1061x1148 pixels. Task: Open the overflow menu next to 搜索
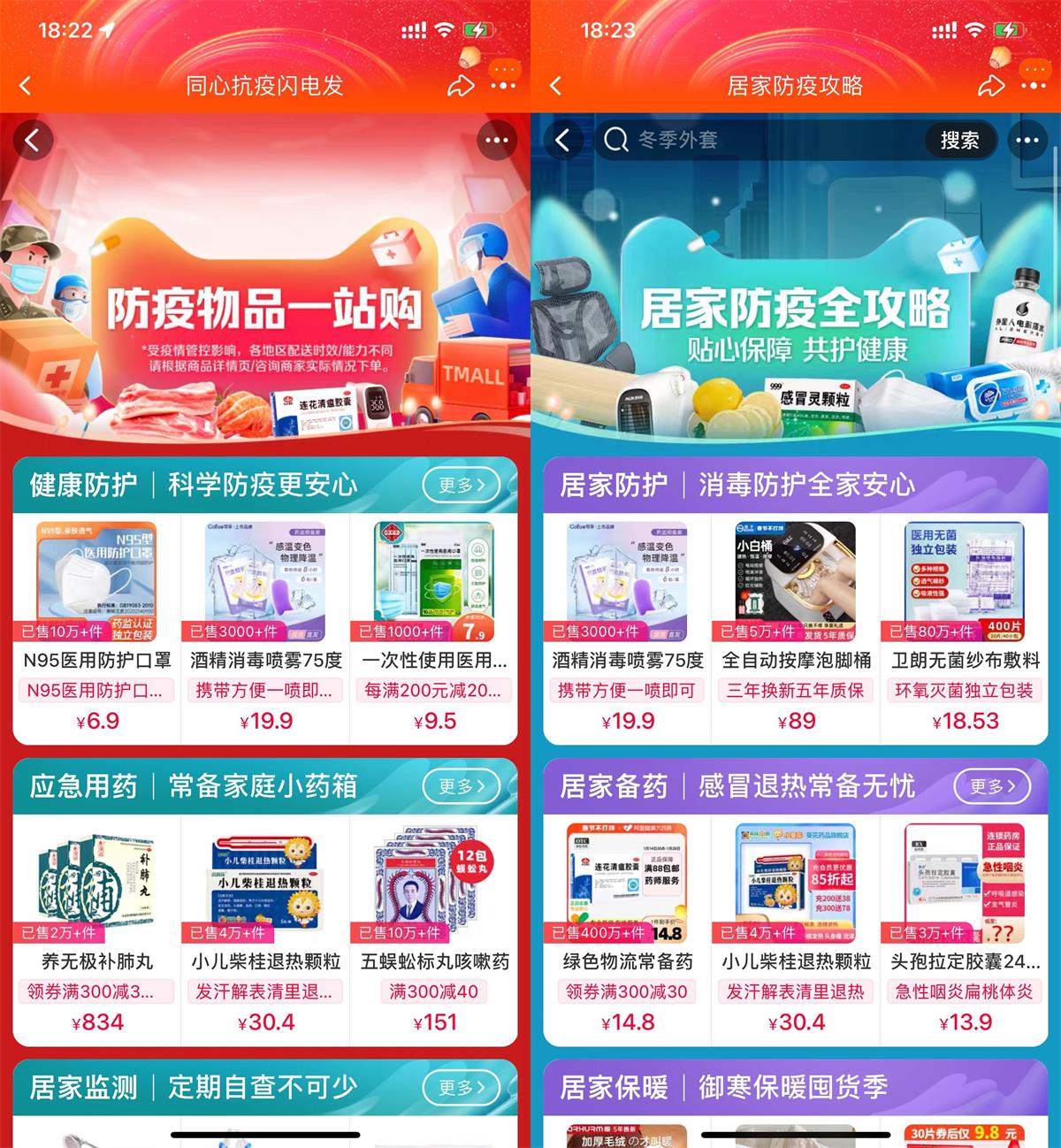1027,141
